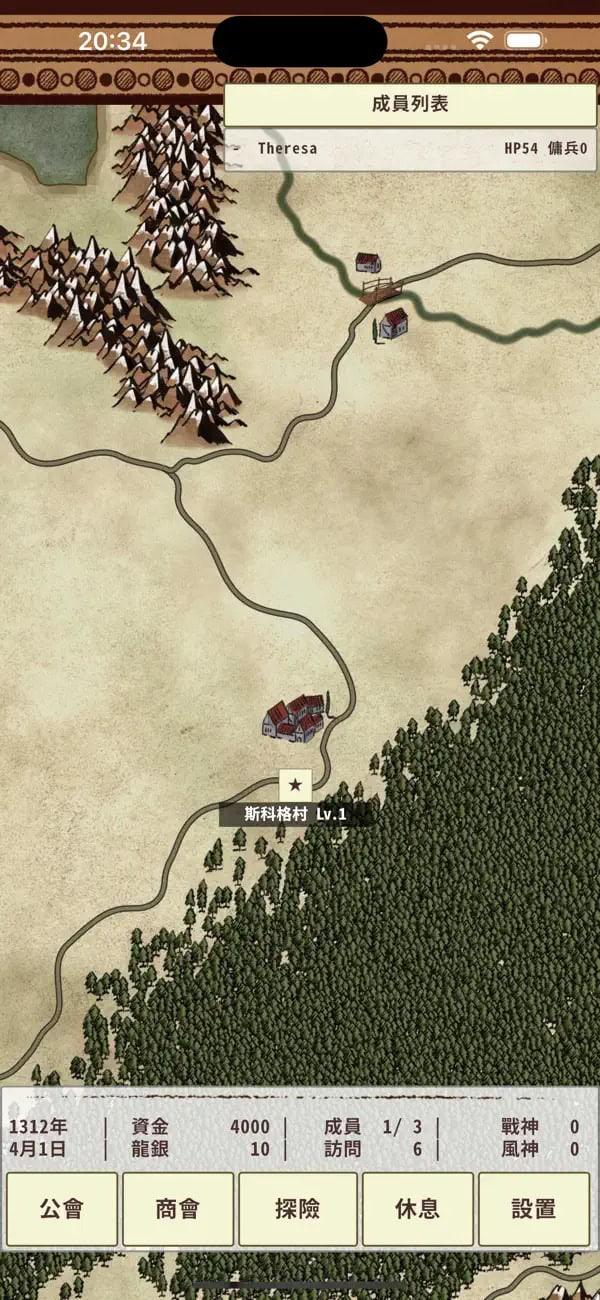Select the 斯科格村 Lv.1 village marker
Screen dimensions: 600x1300
tap(295, 786)
